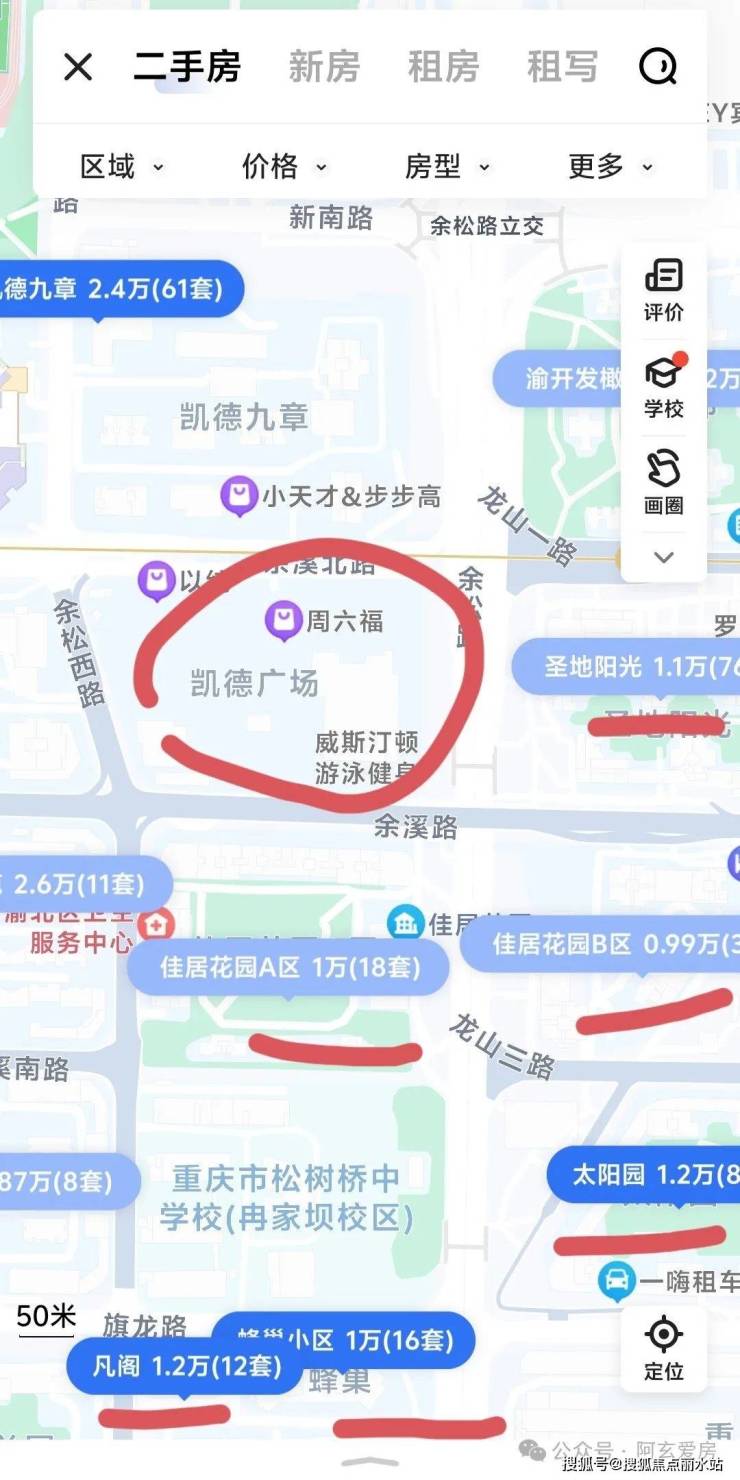
Task: Expand the 更多 filter dropdown
Action: tap(610, 166)
